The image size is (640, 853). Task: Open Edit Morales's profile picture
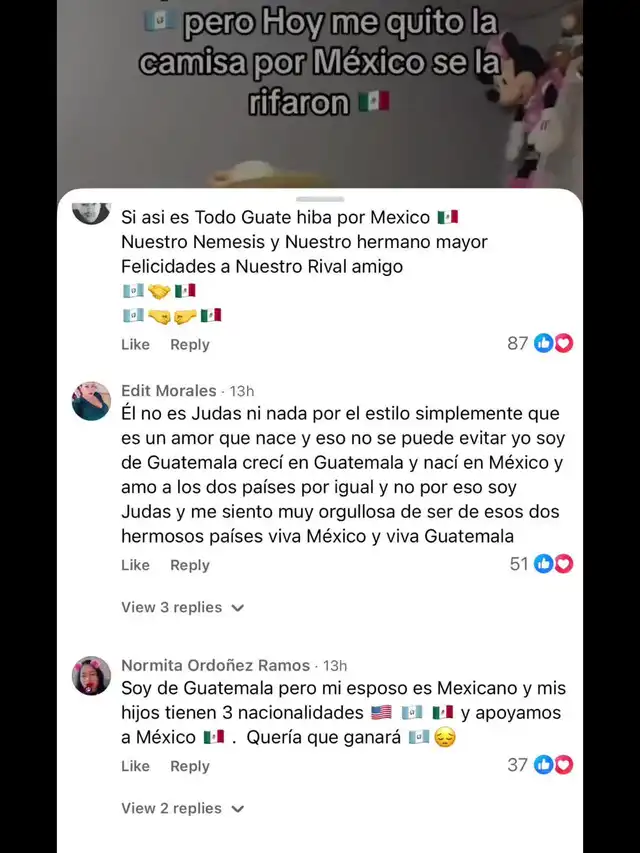[91, 401]
